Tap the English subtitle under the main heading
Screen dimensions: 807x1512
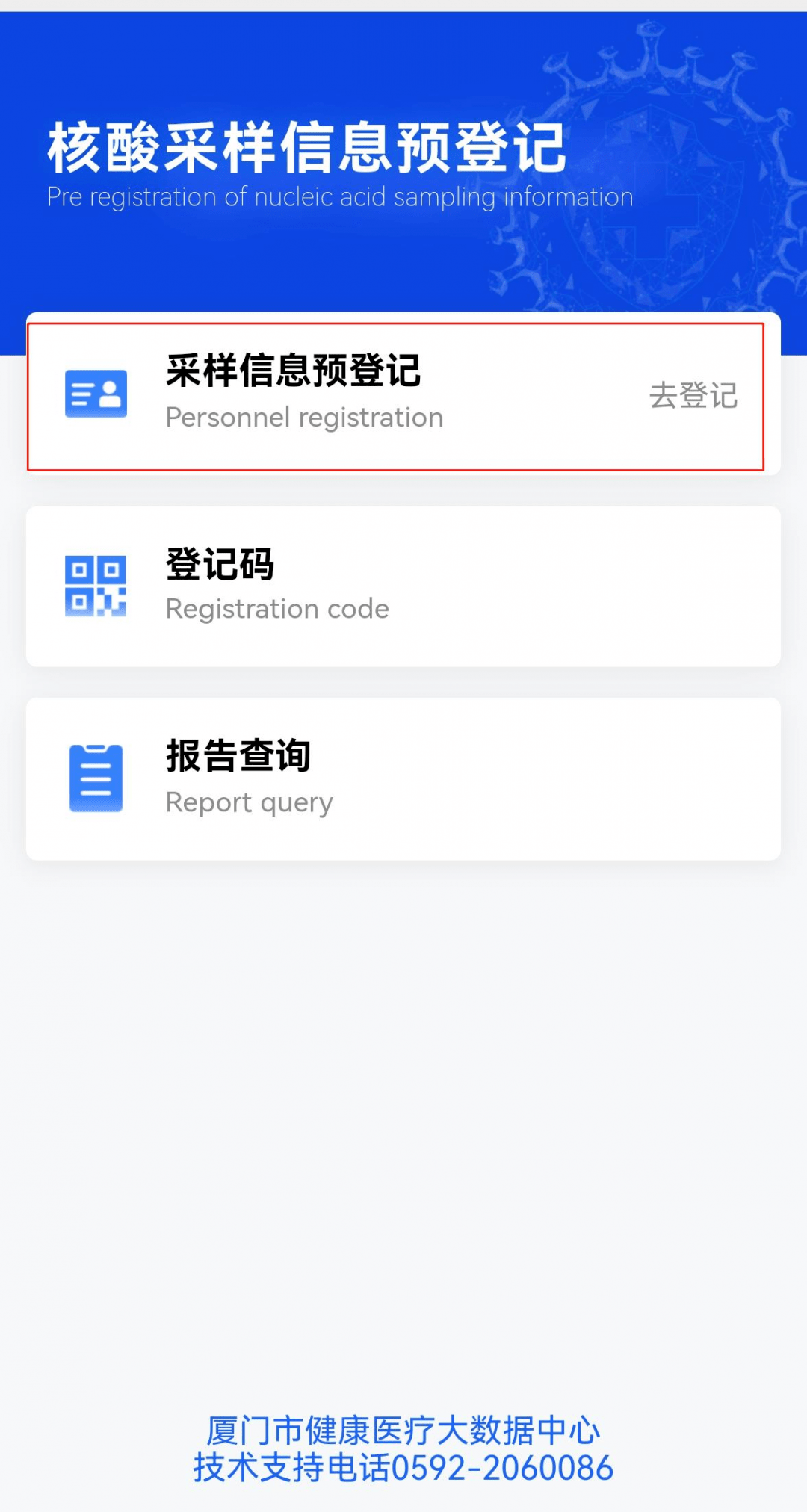click(341, 196)
